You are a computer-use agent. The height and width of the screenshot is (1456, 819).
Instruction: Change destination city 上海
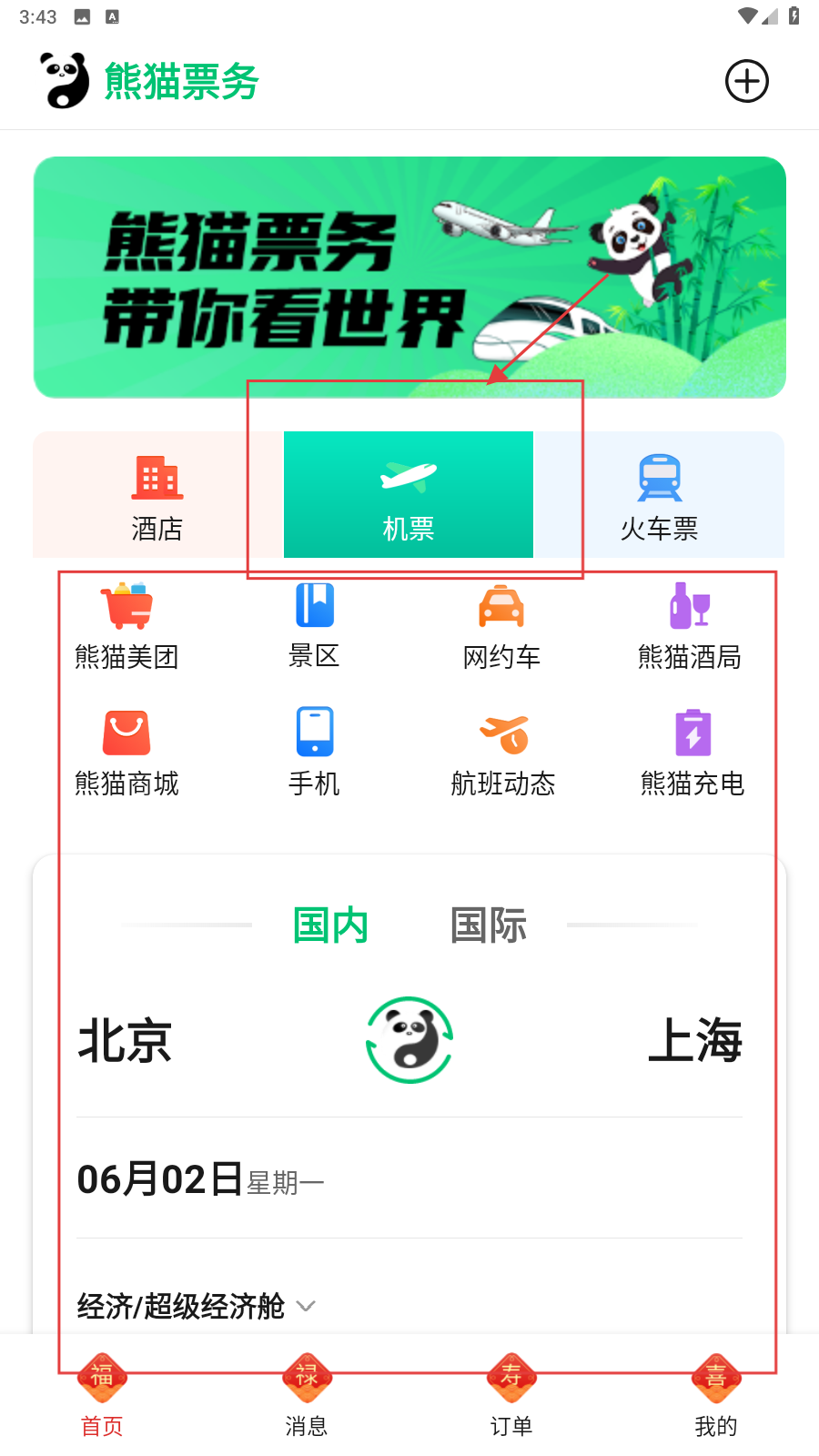point(695,1041)
